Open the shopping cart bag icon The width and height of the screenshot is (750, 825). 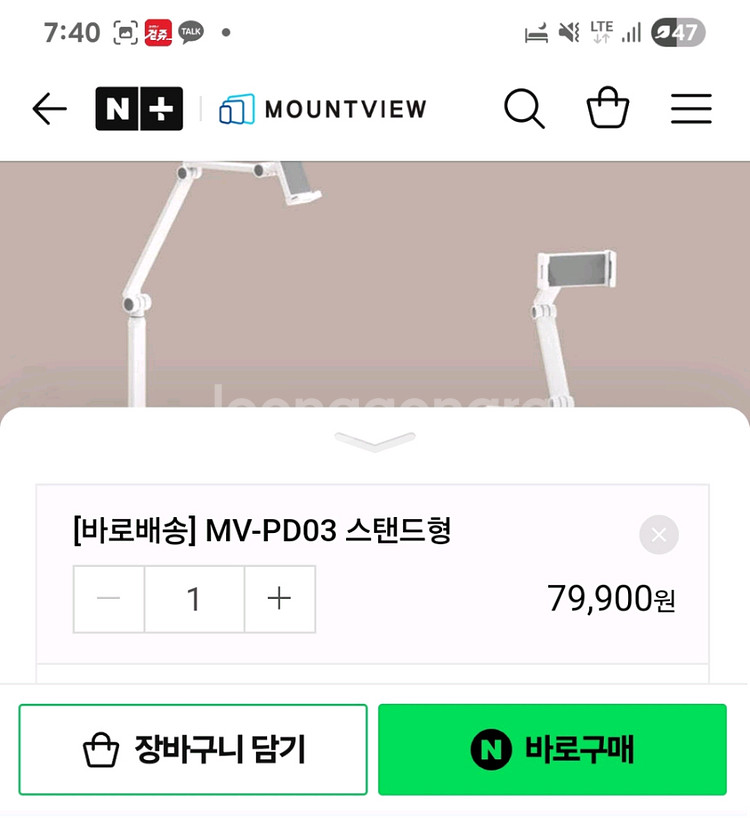click(607, 109)
